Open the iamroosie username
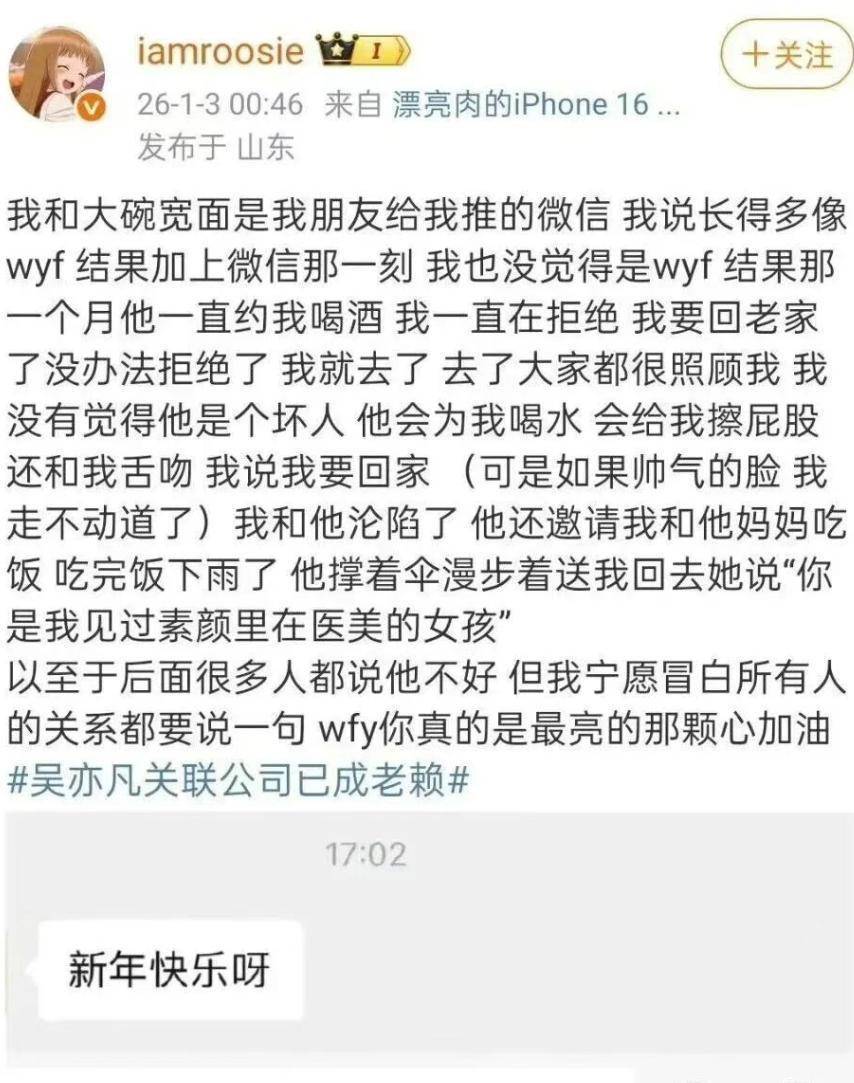Viewport: 854px width, 1083px height. (x=220, y=52)
